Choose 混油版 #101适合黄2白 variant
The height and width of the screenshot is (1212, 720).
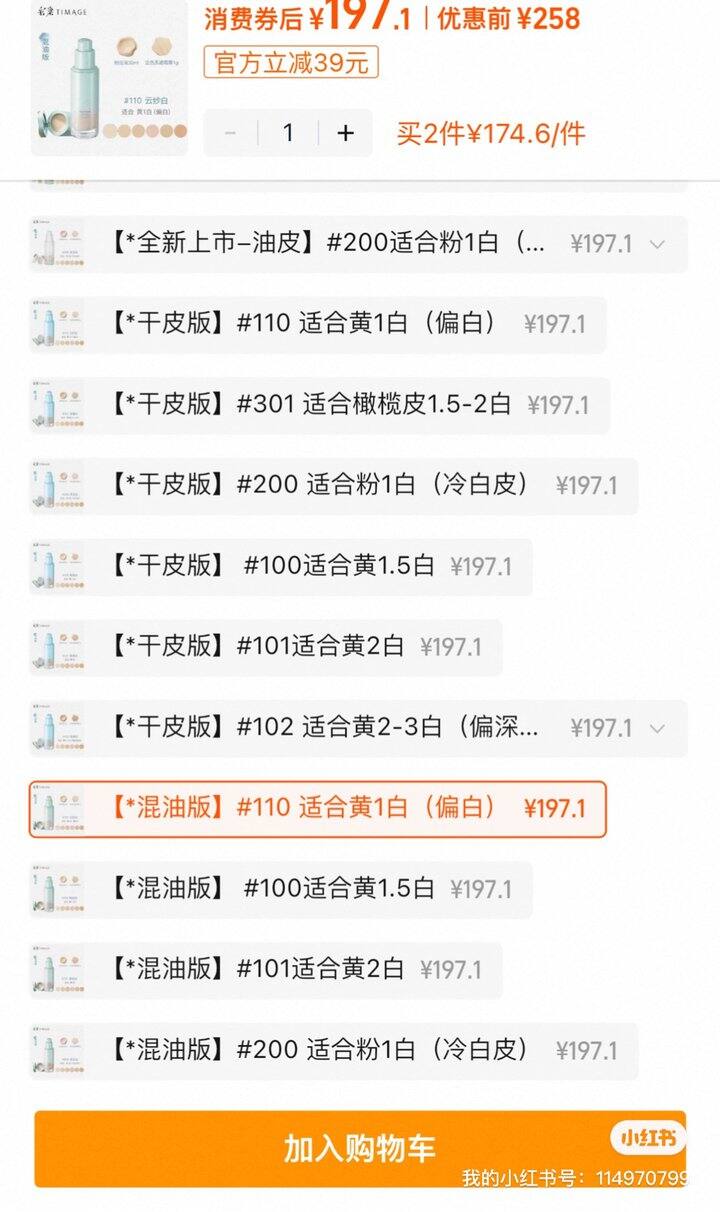pos(265,970)
